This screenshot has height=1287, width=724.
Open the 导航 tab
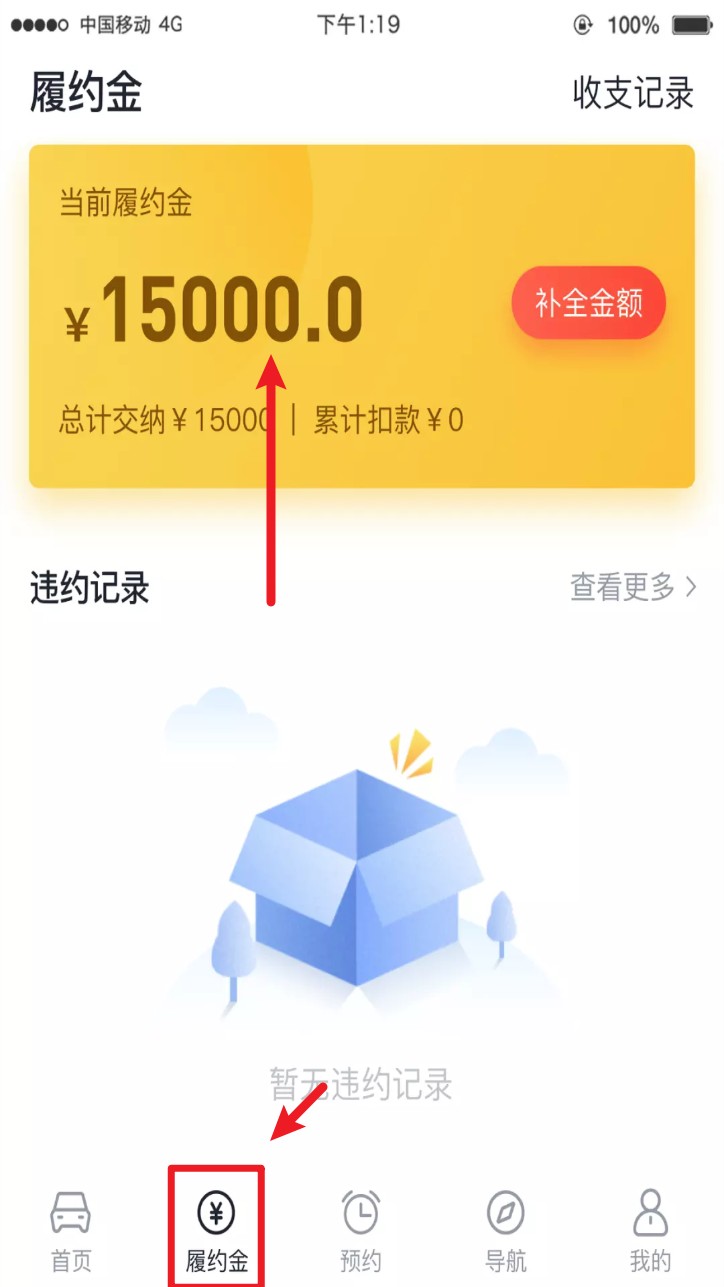click(505, 1231)
